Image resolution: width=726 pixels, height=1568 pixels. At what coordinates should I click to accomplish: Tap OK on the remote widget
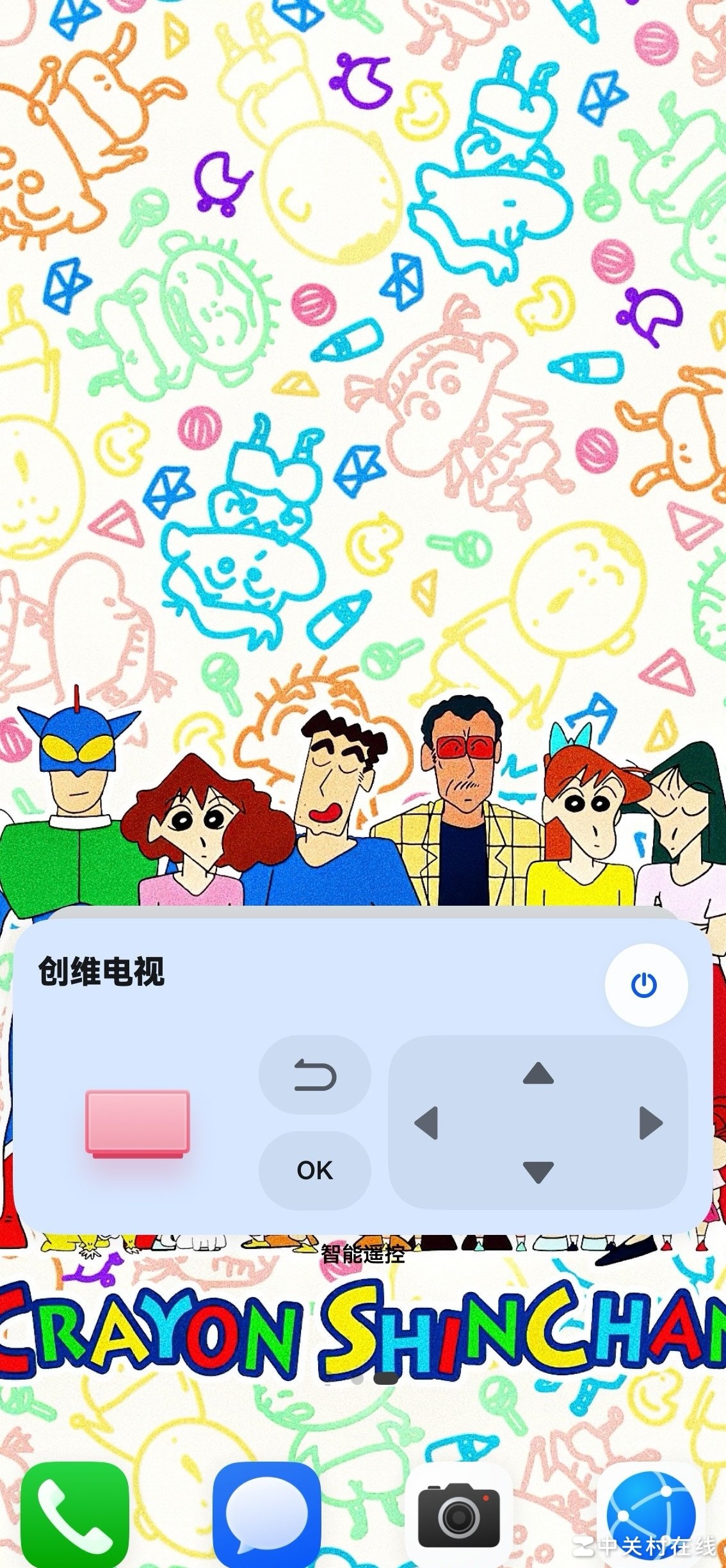coord(314,1170)
